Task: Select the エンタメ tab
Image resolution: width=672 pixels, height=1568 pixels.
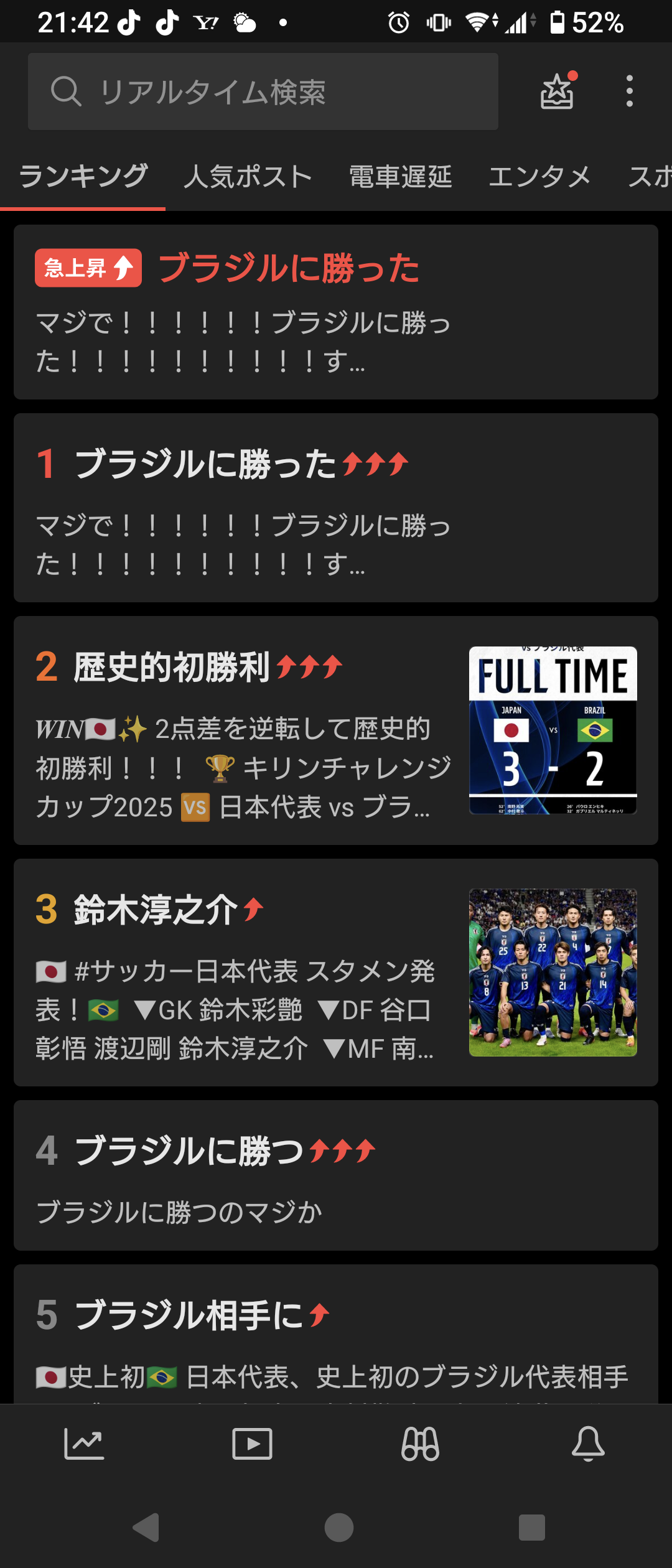Action: (x=539, y=177)
